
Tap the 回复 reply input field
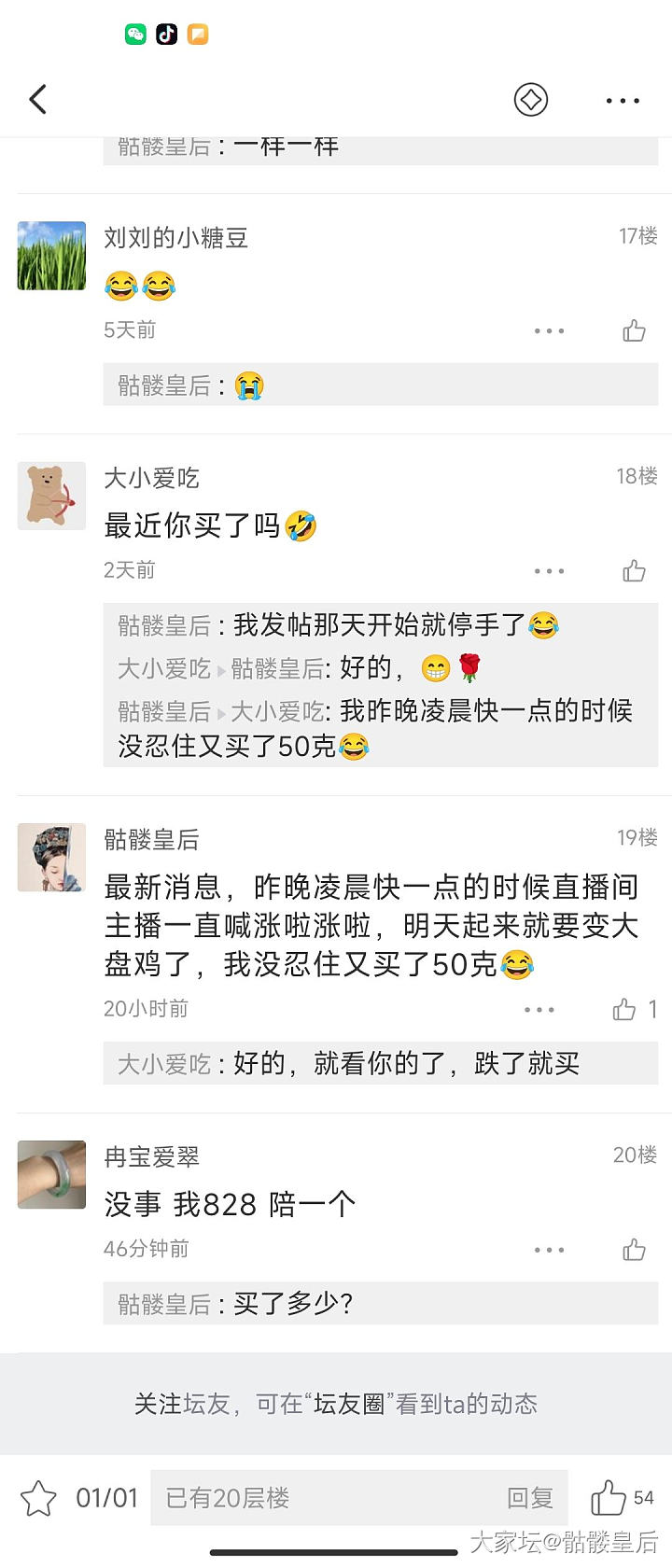tap(359, 1498)
